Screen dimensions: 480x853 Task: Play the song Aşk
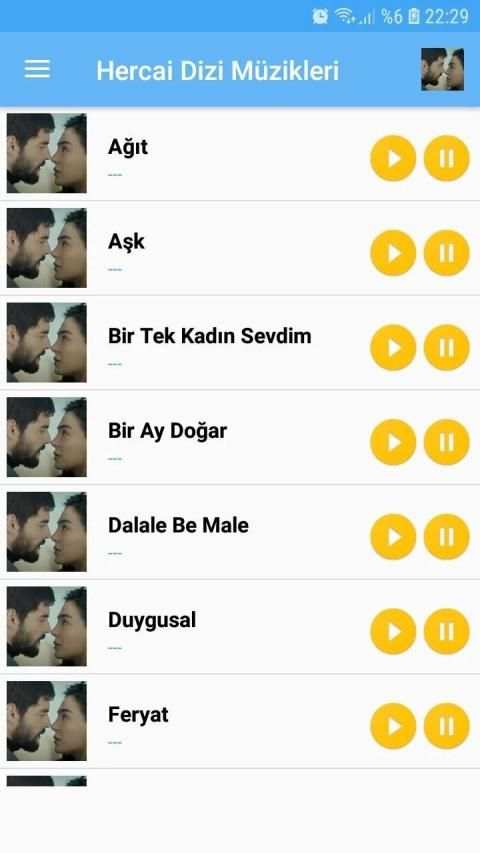click(x=393, y=253)
